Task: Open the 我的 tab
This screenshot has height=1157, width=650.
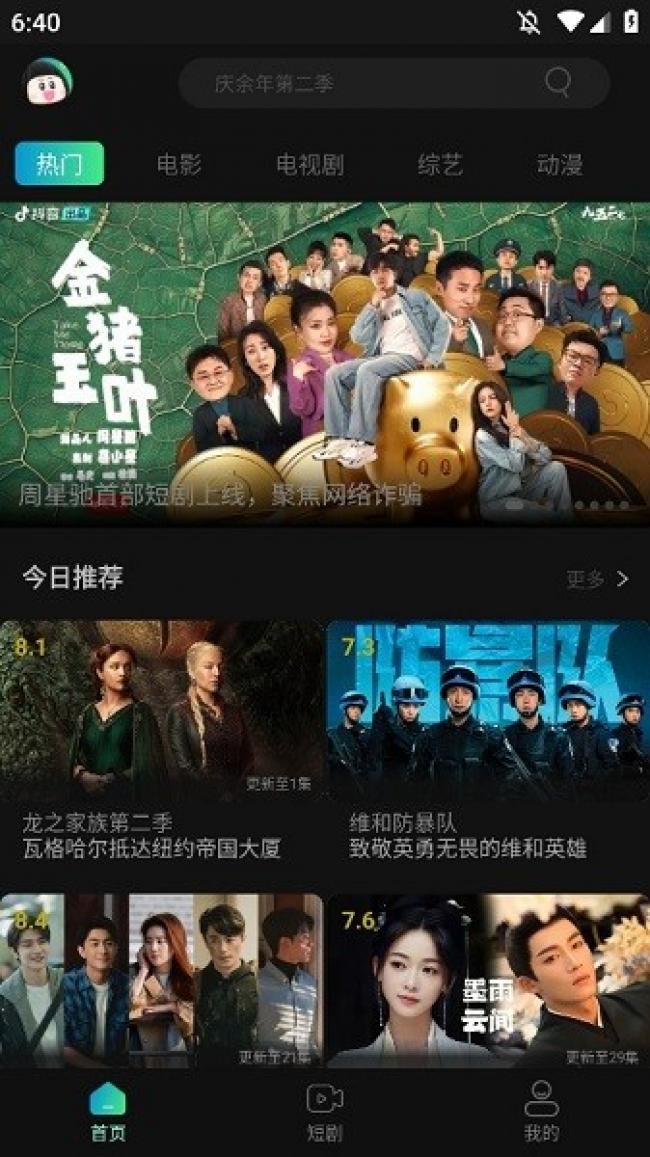Action: pos(541,1110)
